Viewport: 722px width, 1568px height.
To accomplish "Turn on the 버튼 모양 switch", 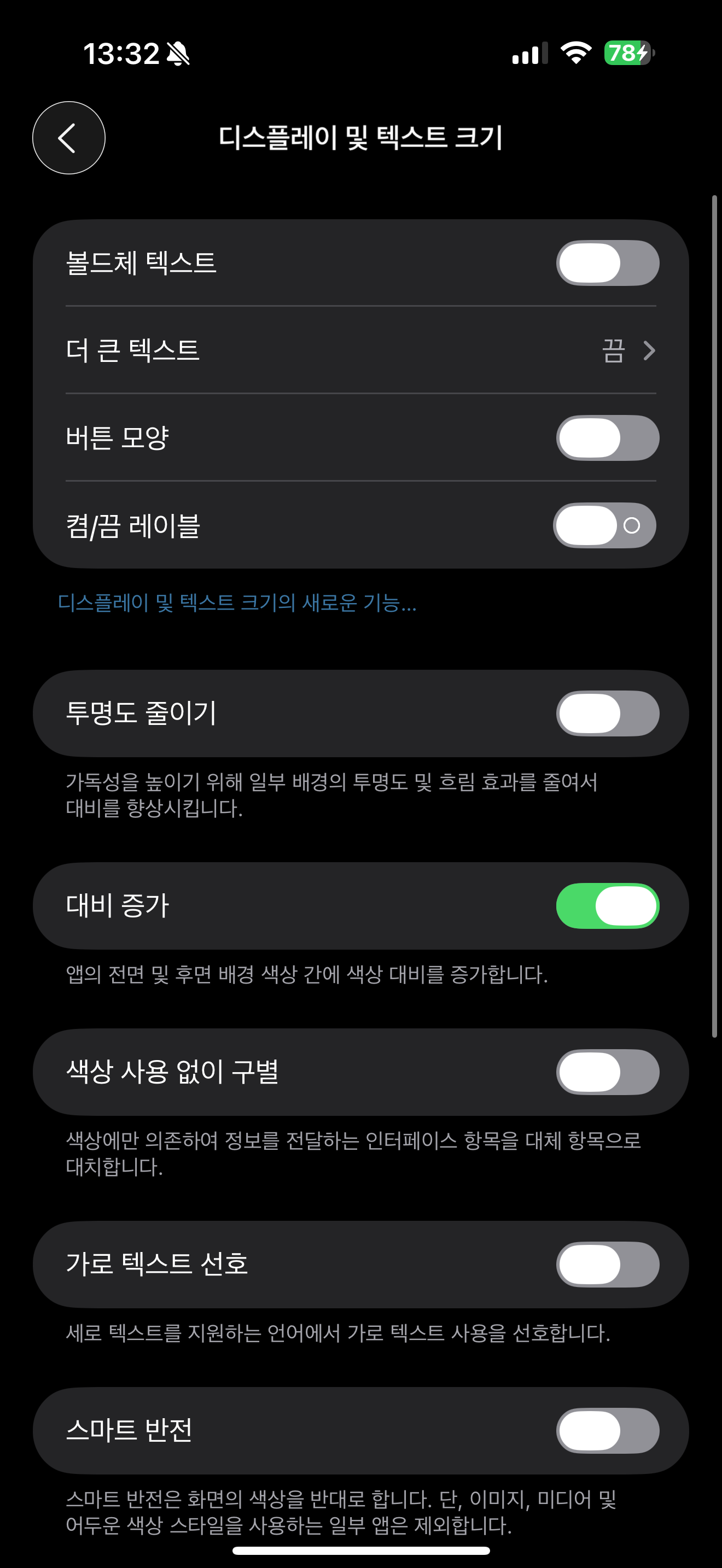I will coord(607,438).
